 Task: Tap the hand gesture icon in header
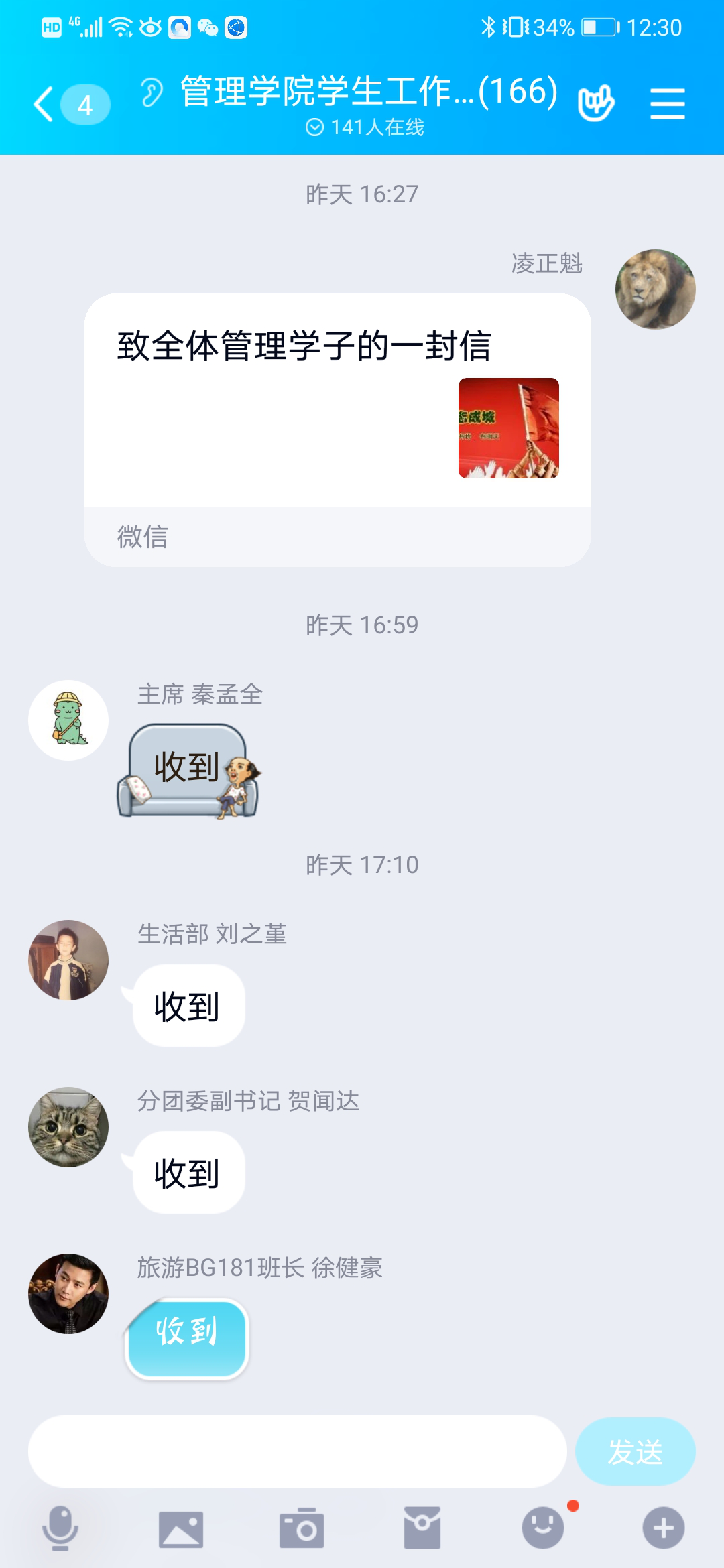596,103
